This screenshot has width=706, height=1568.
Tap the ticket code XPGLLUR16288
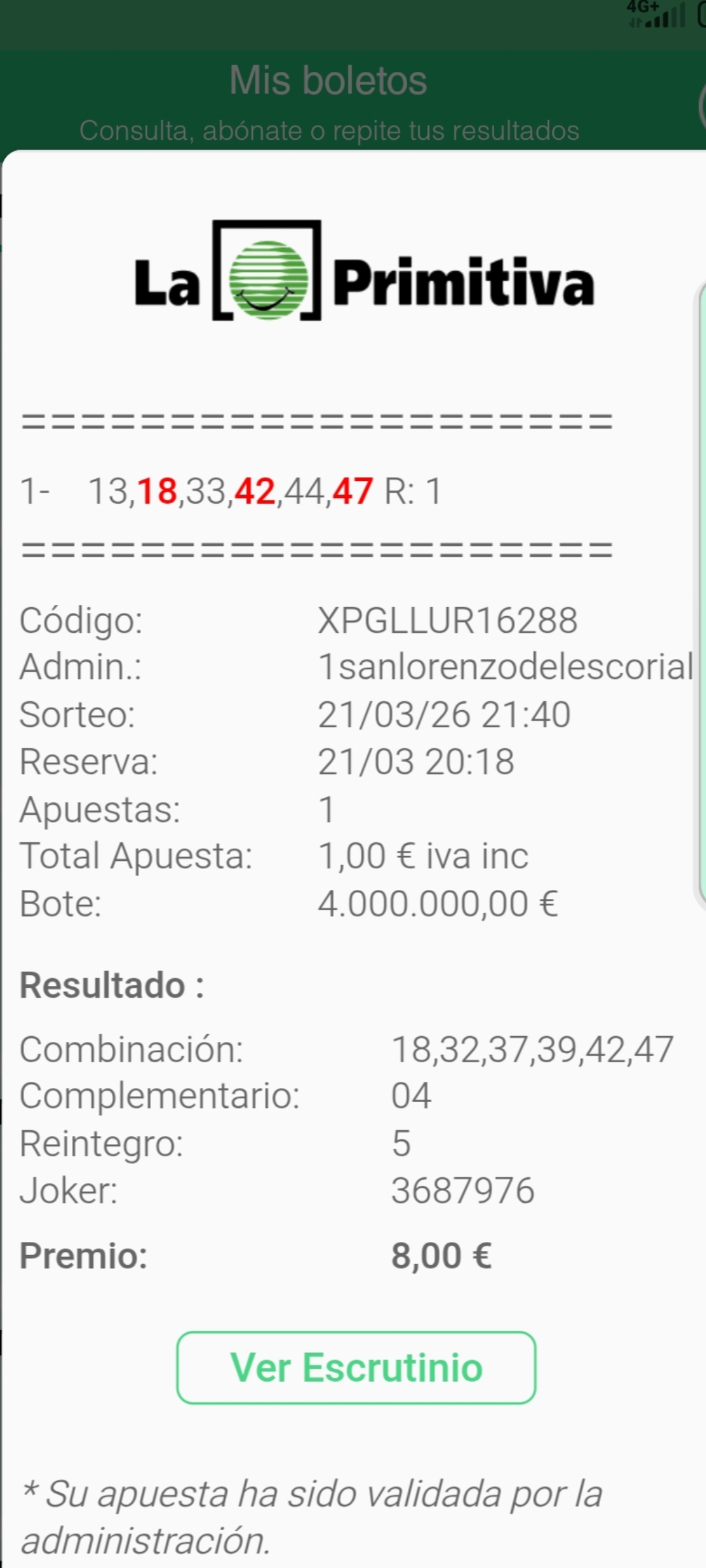[446, 622]
